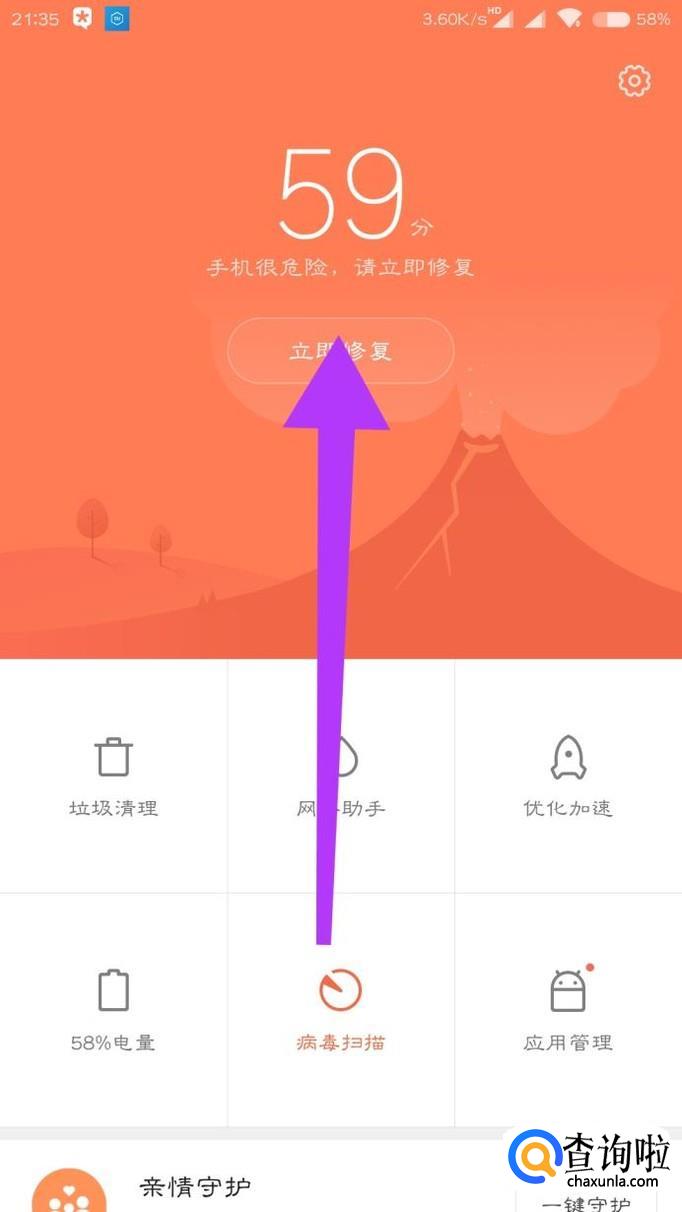The width and height of the screenshot is (682, 1212).
Task: Open the 58%电量 battery tile
Action: pyautogui.click(x=113, y=1010)
